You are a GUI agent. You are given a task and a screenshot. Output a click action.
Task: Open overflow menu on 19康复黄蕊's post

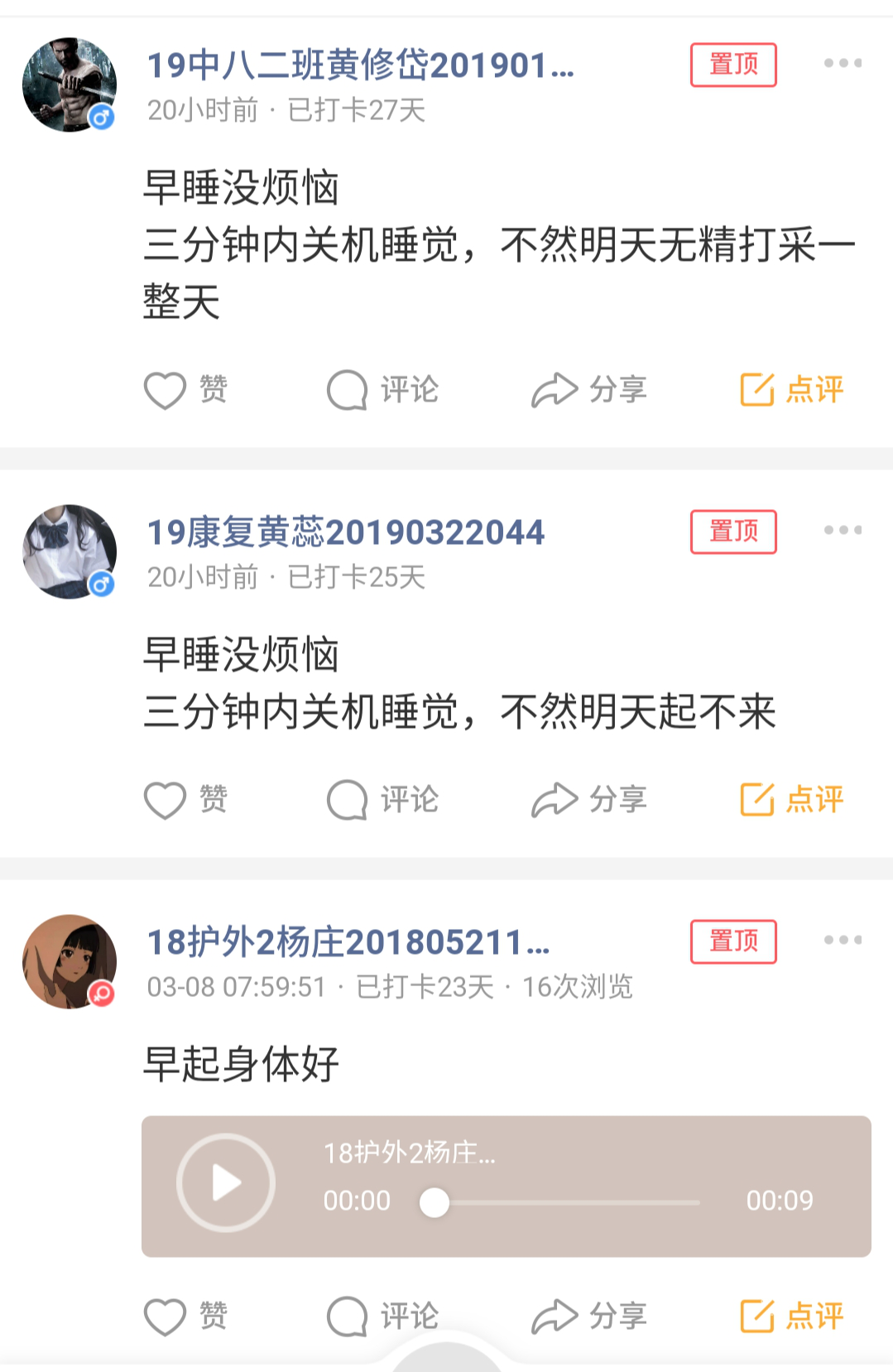pyautogui.click(x=843, y=531)
